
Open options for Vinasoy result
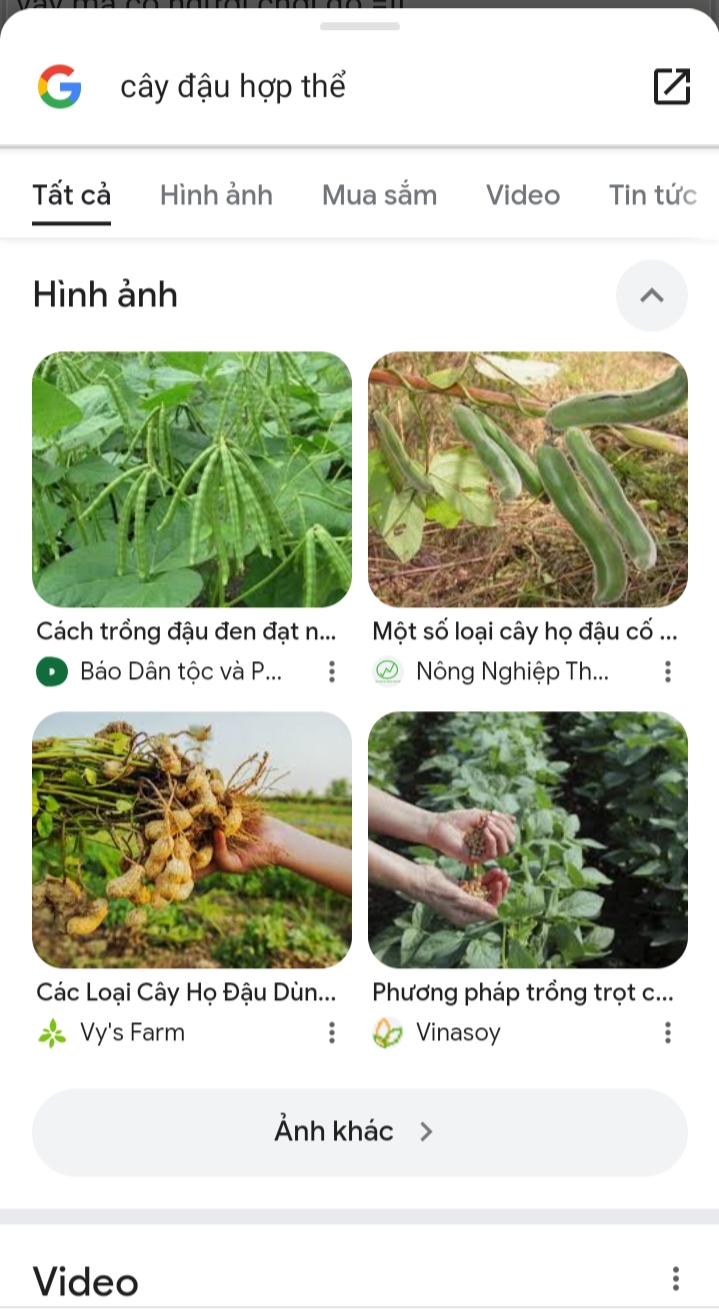click(668, 1033)
